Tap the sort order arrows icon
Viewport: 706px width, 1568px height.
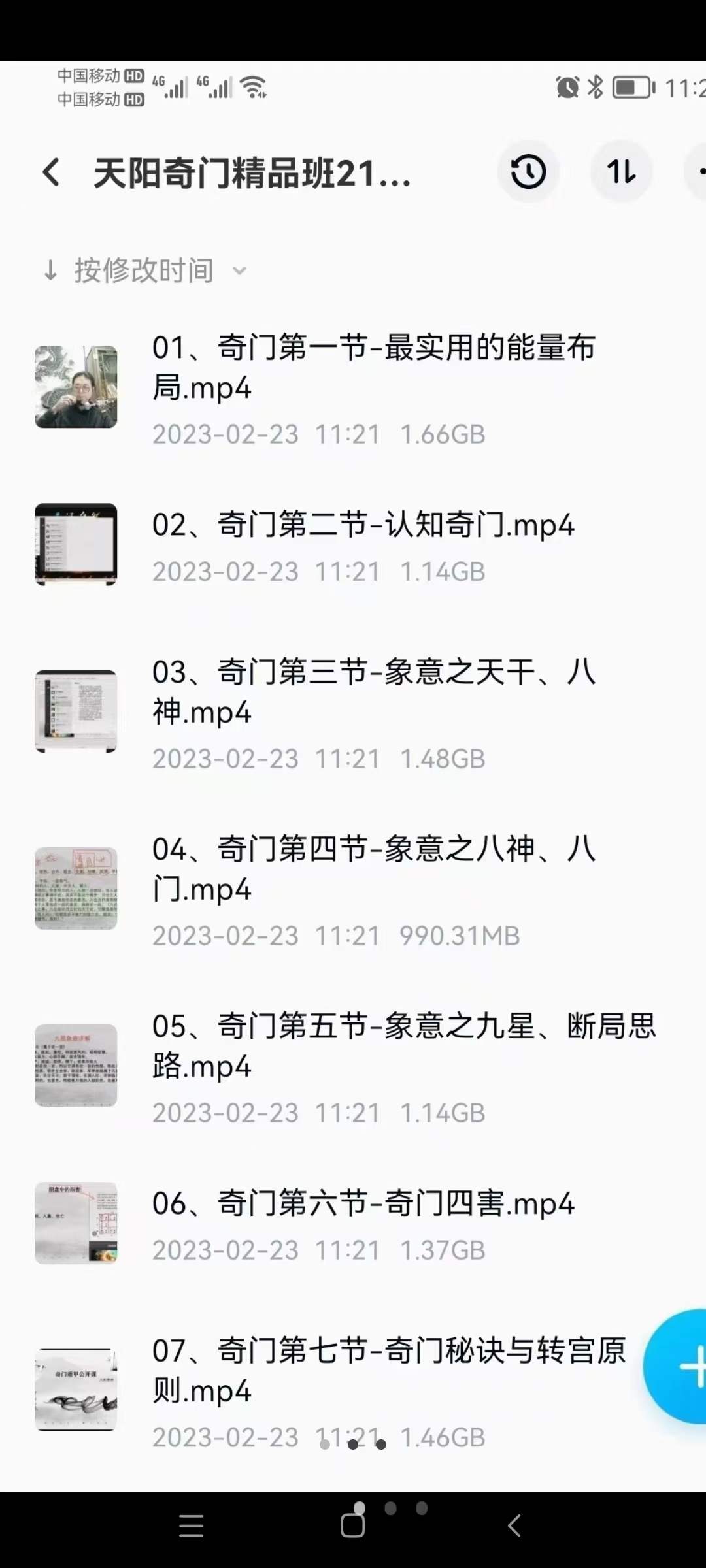(x=621, y=172)
